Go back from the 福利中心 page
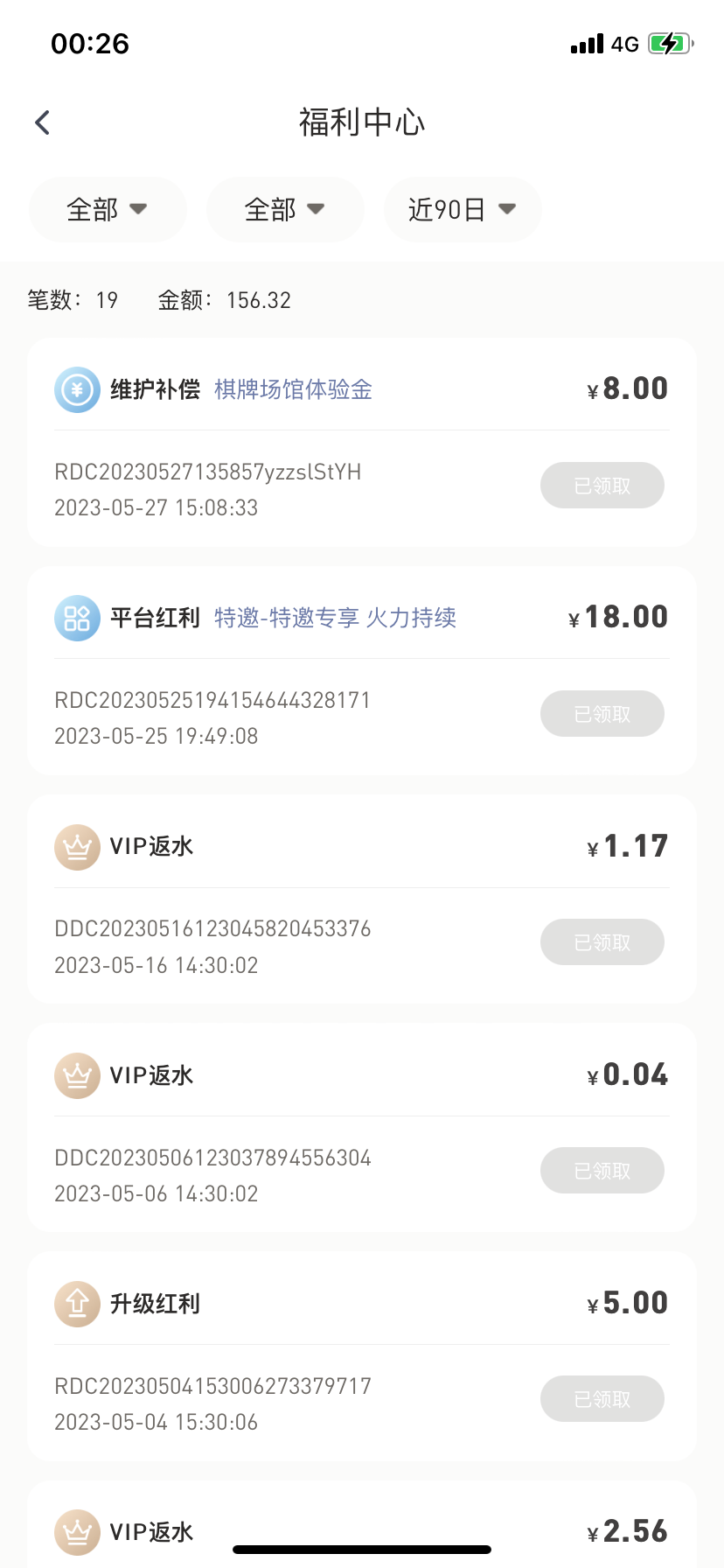This screenshot has height=1568, width=724. pos(42,122)
